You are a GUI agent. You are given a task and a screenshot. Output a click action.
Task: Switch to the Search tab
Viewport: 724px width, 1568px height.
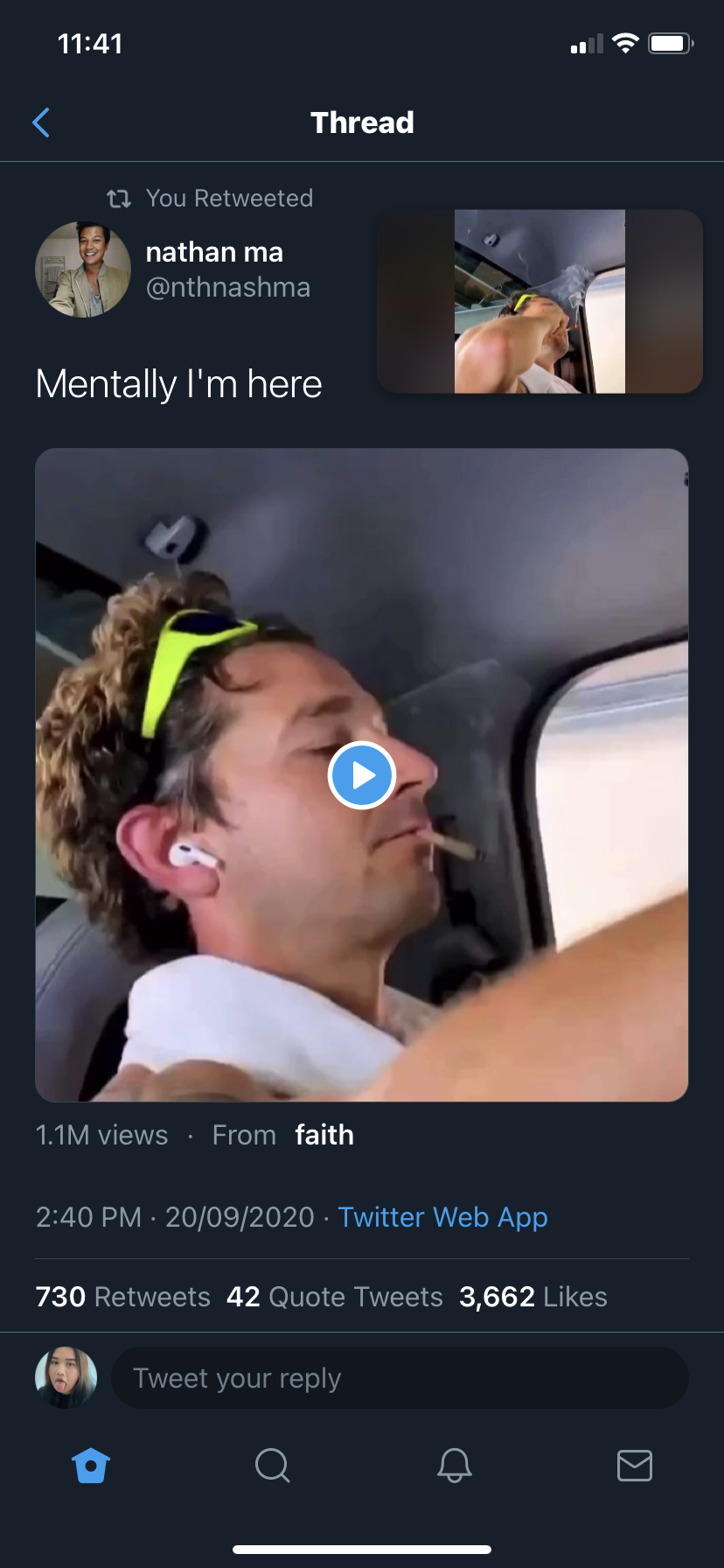[x=272, y=1465]
